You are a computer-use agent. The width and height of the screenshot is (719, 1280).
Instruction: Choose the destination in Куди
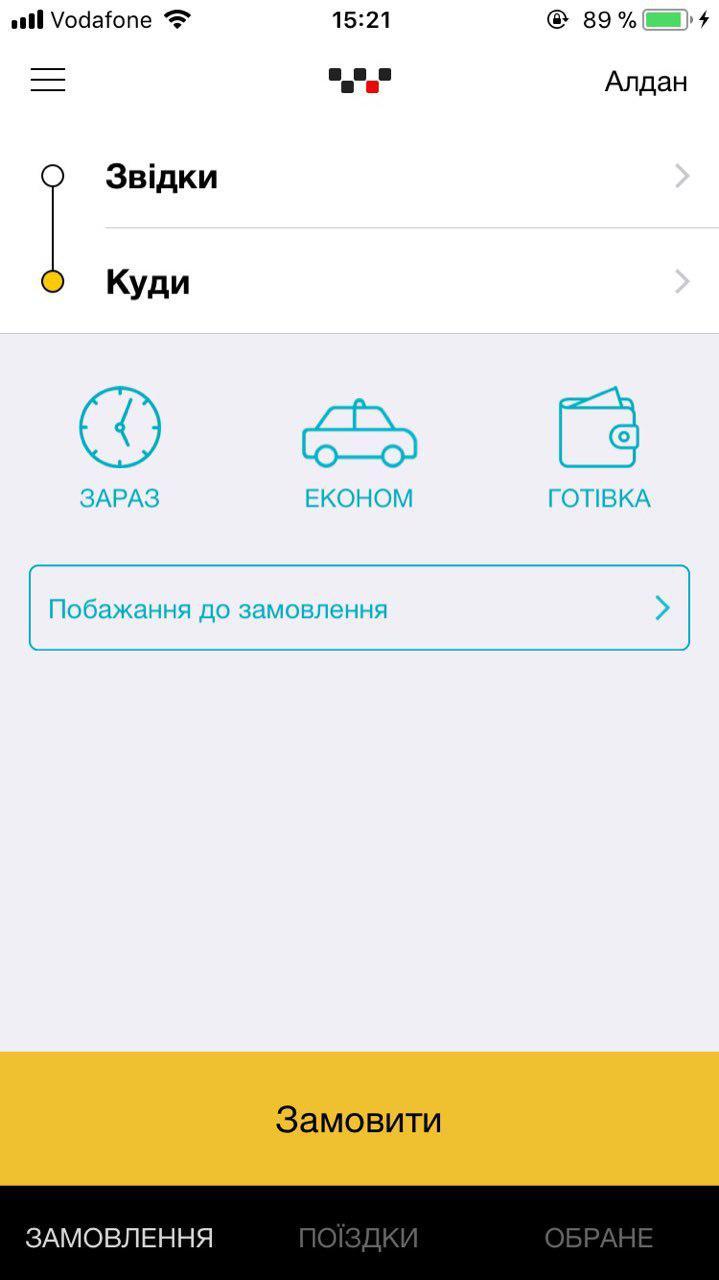click(398, 282)
